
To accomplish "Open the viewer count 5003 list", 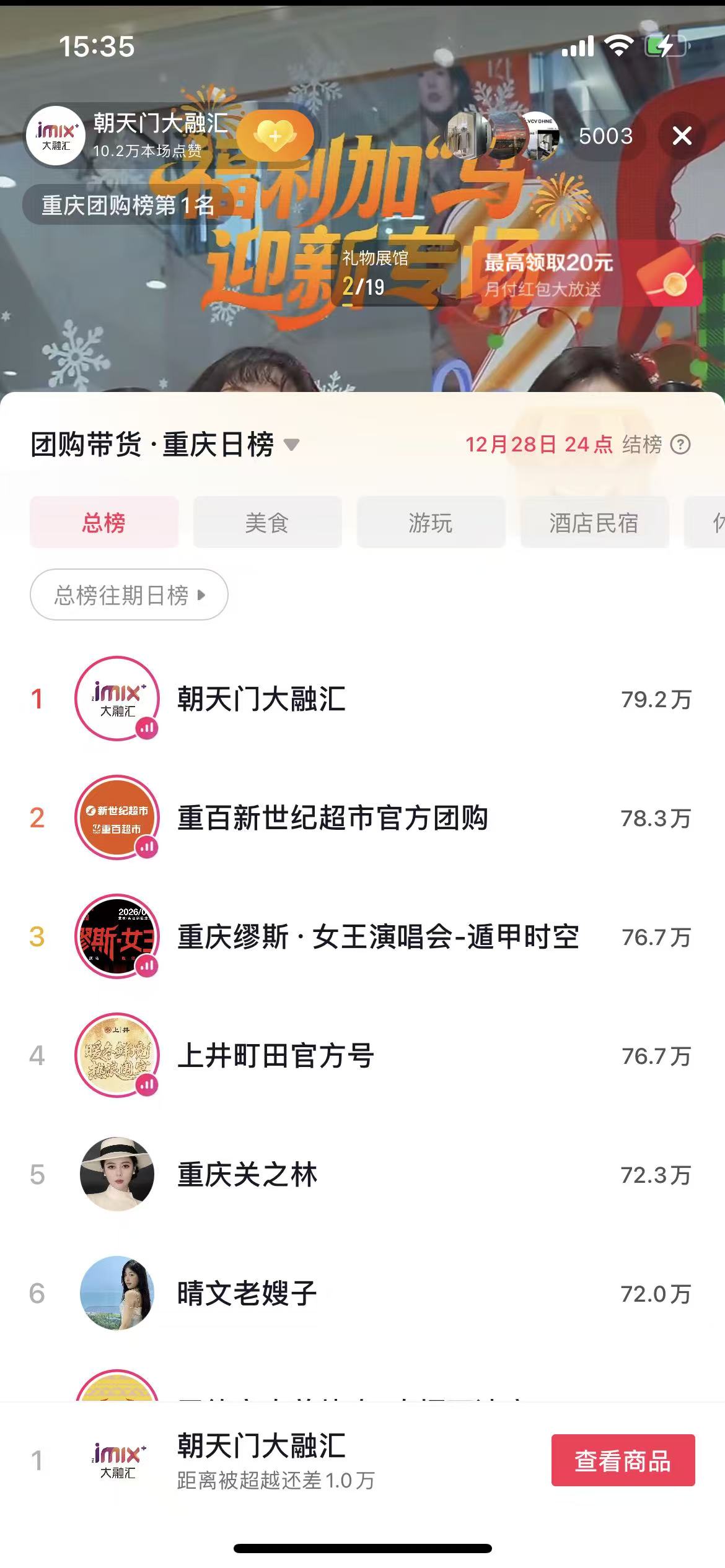I will (605, 136).
